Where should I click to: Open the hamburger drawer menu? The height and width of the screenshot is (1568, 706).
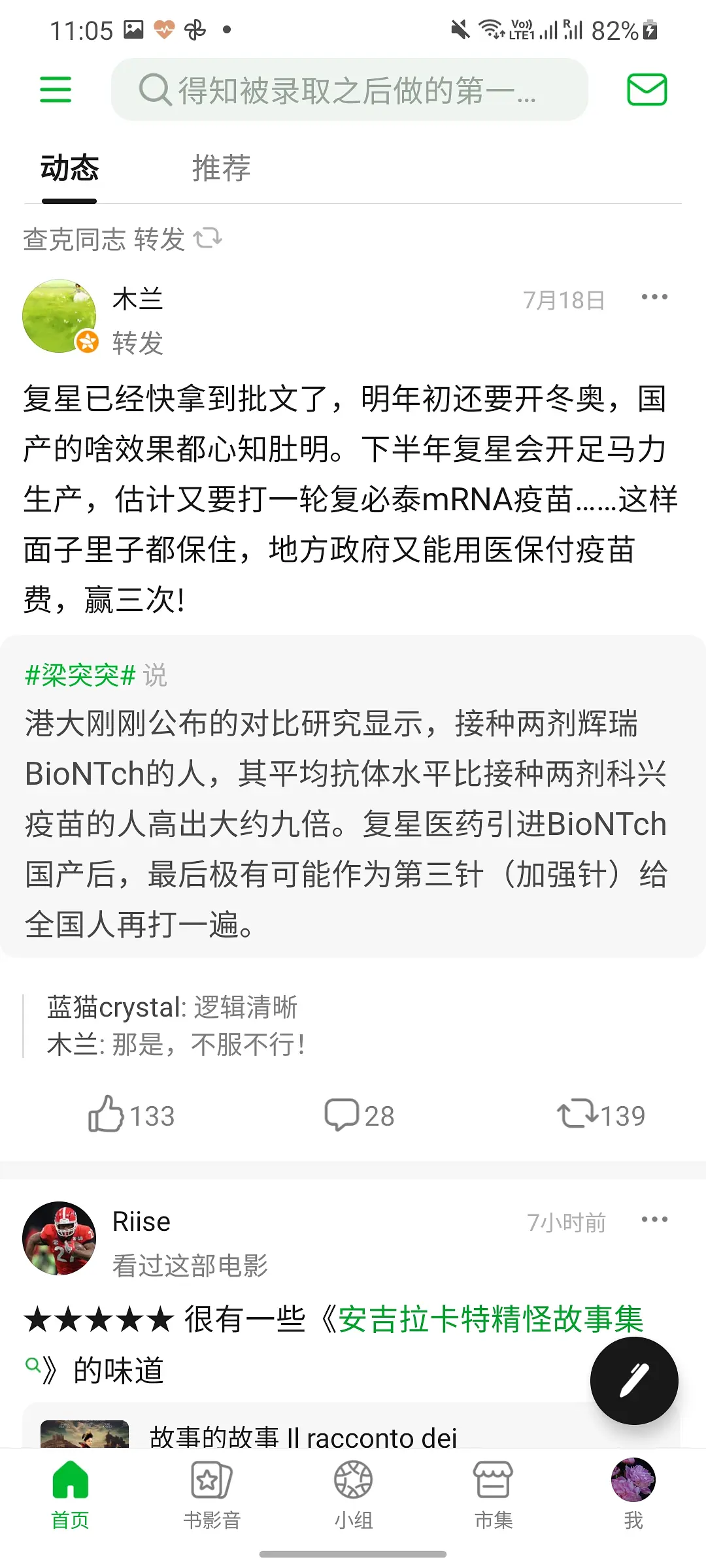point(56,90)
